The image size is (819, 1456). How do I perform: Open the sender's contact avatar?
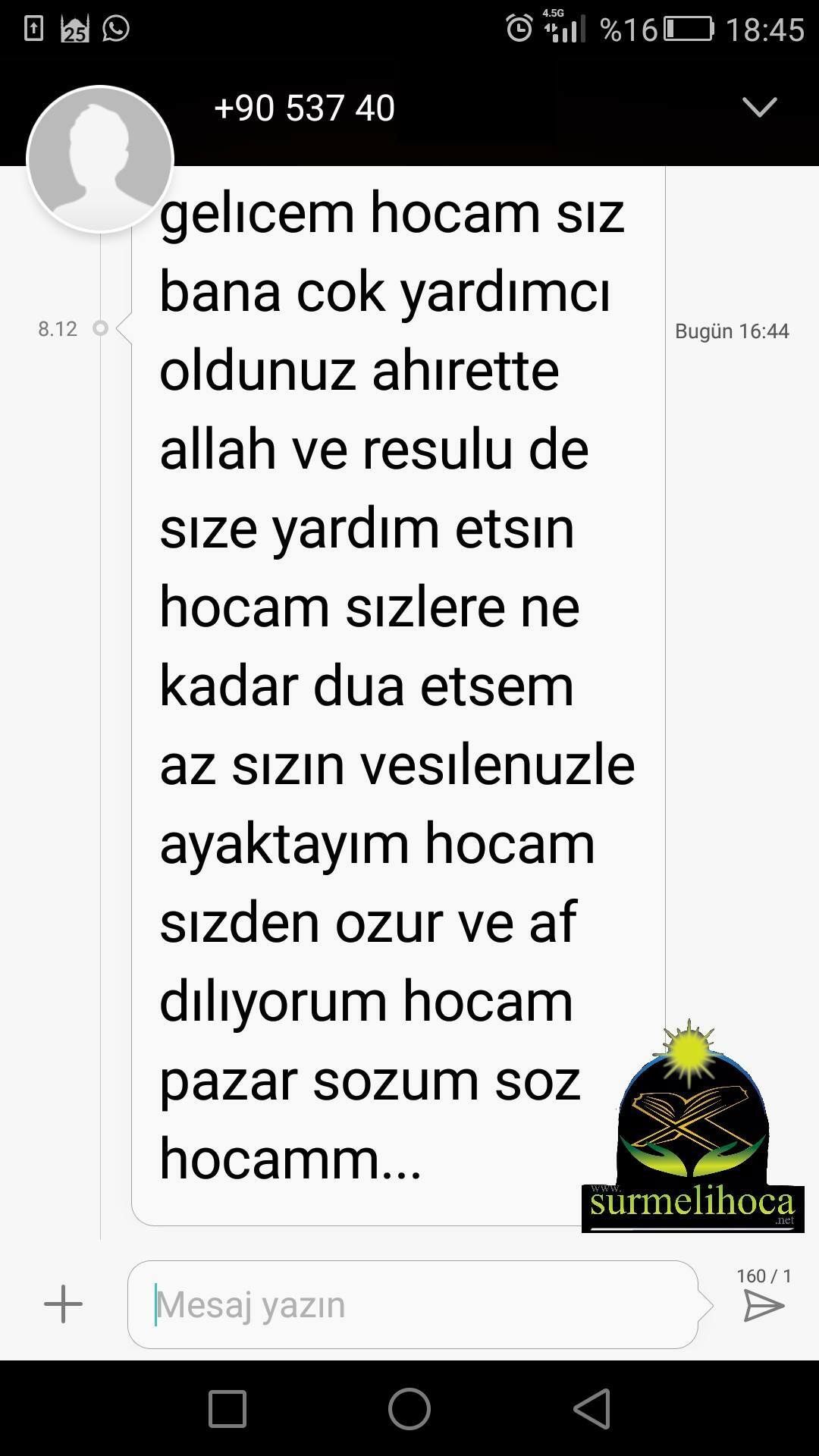(x=100, y=159)
